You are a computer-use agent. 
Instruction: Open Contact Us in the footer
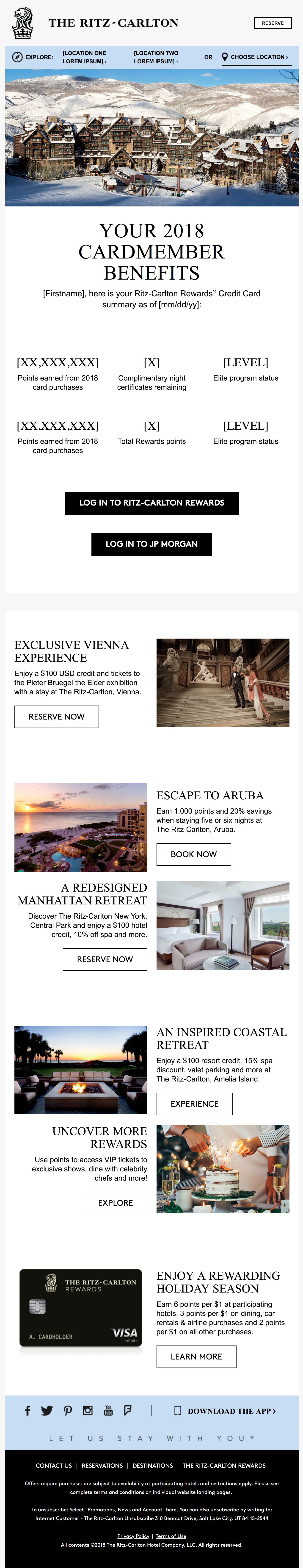point(54,1465)
